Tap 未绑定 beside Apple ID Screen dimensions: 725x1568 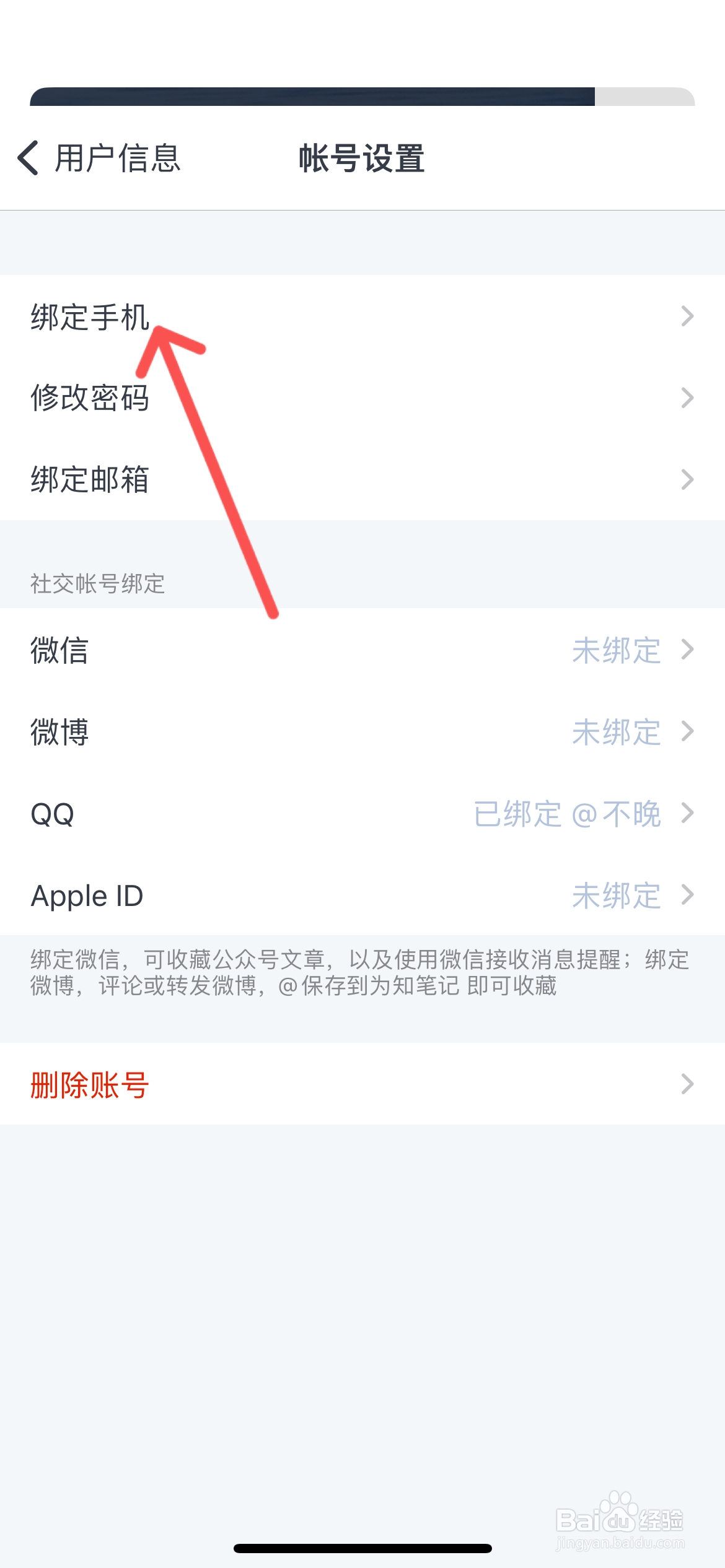click(617, 896)
